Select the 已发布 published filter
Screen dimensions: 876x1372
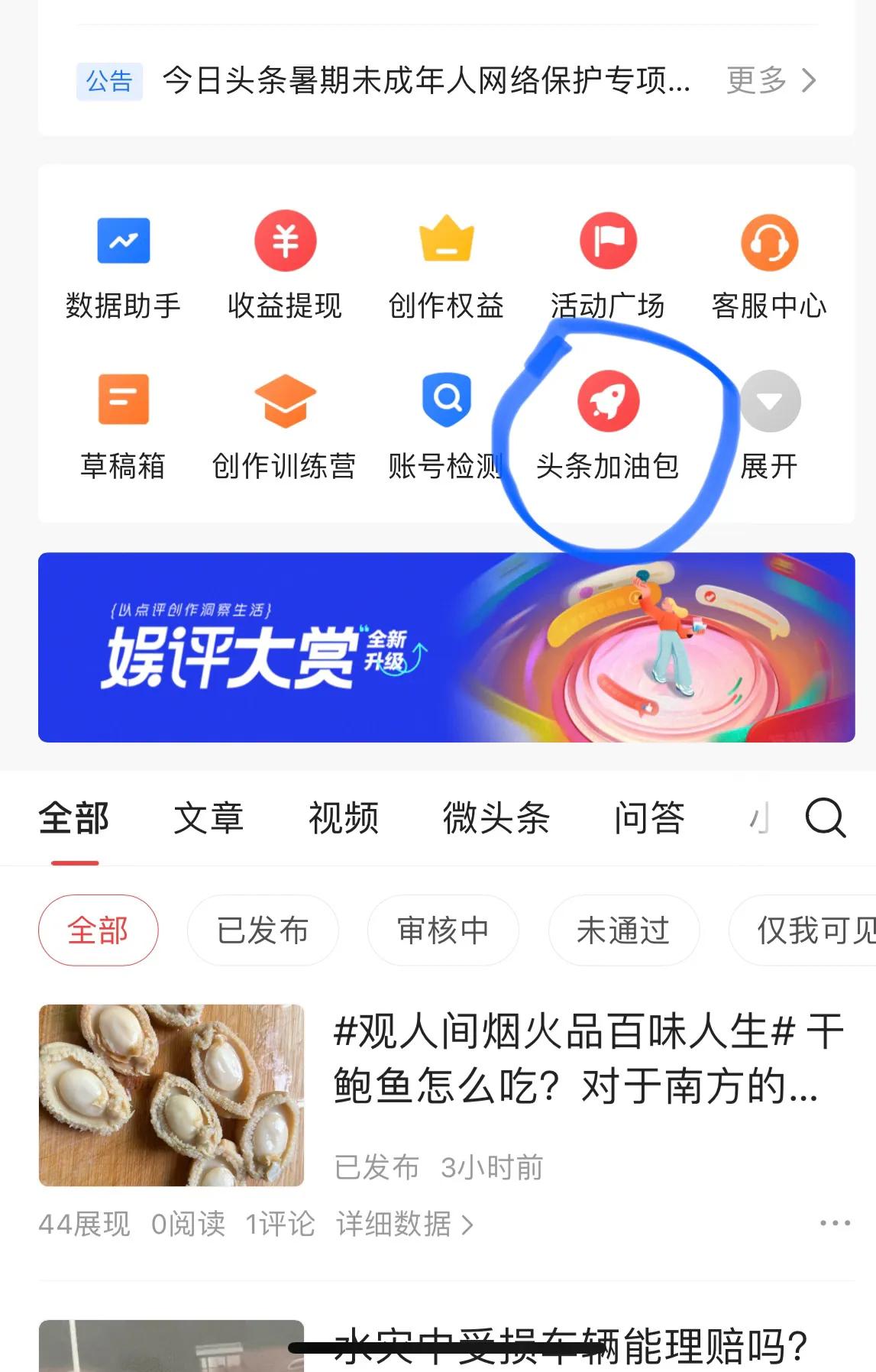click(263, 930)
